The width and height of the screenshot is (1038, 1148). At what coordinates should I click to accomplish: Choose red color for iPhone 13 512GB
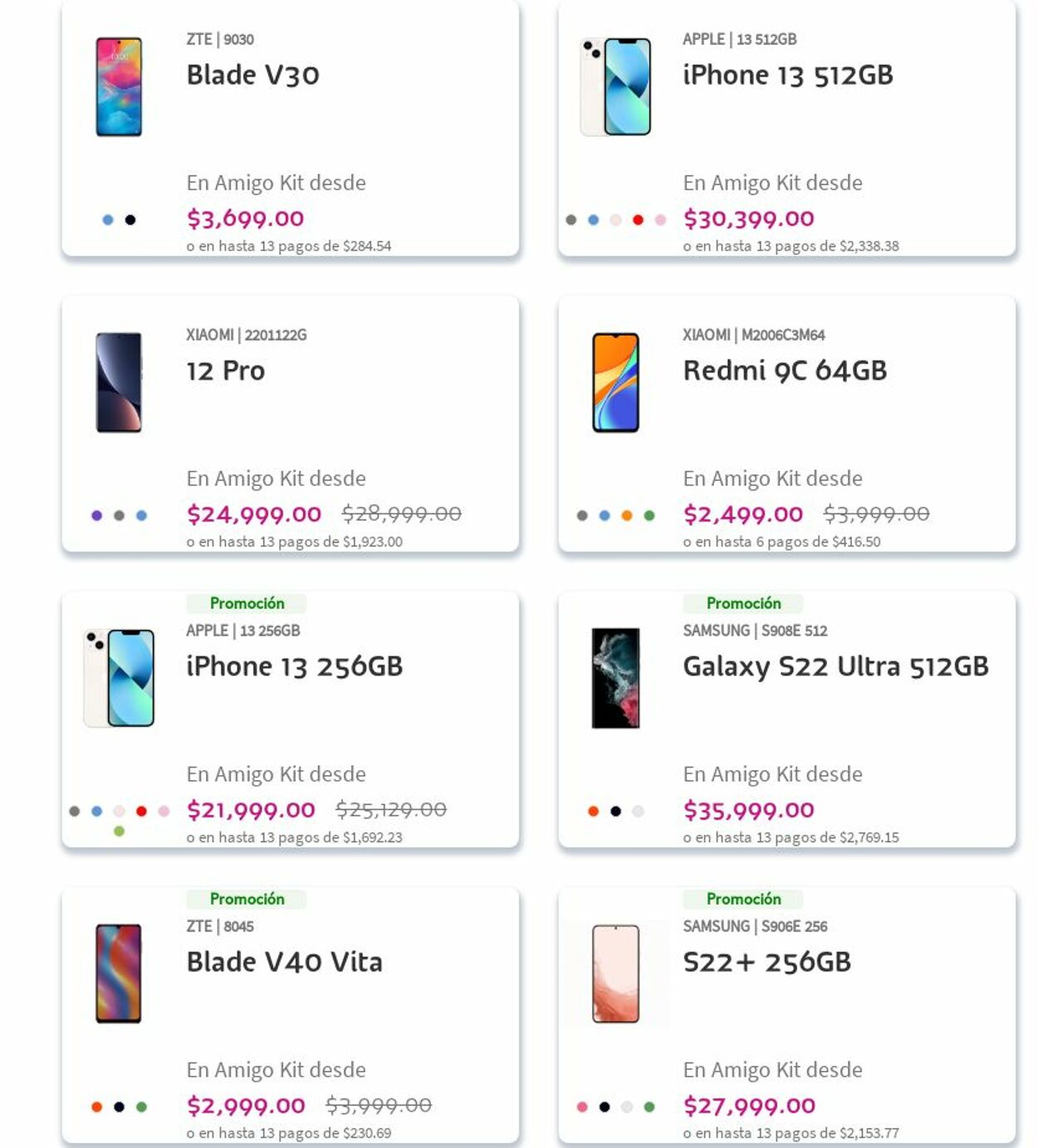(x=638, y=220)
